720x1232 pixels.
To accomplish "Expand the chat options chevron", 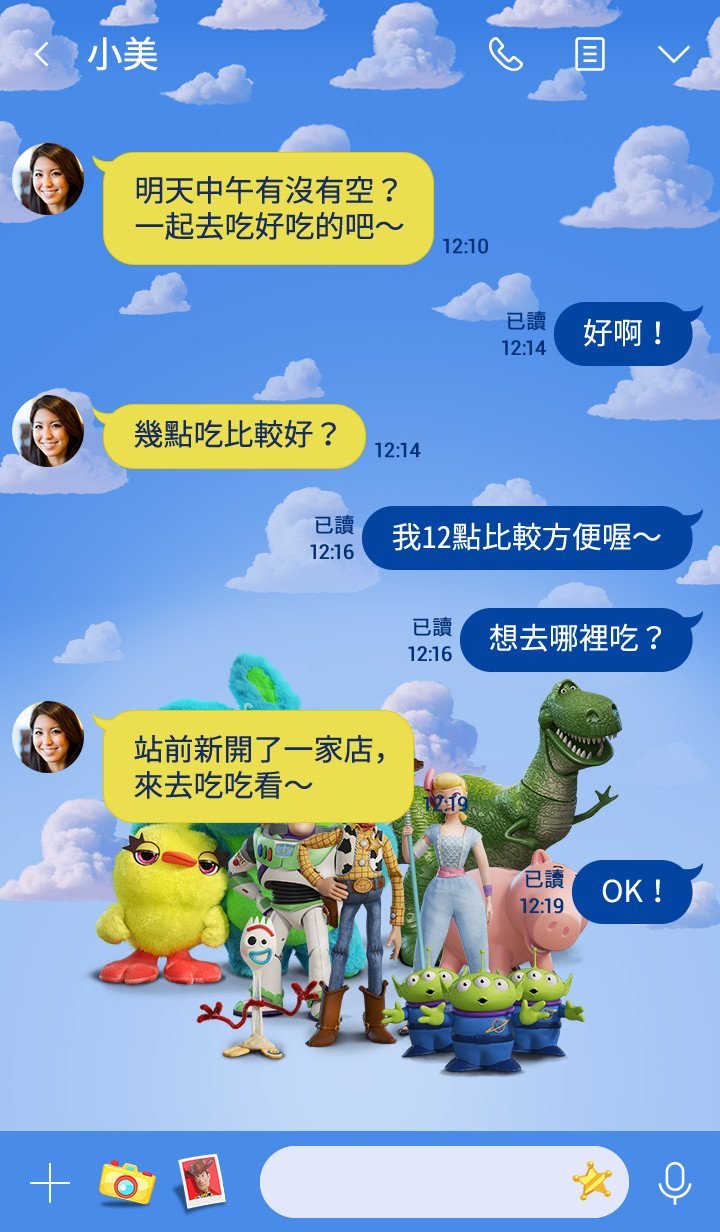I will click(x=674, y=54).
